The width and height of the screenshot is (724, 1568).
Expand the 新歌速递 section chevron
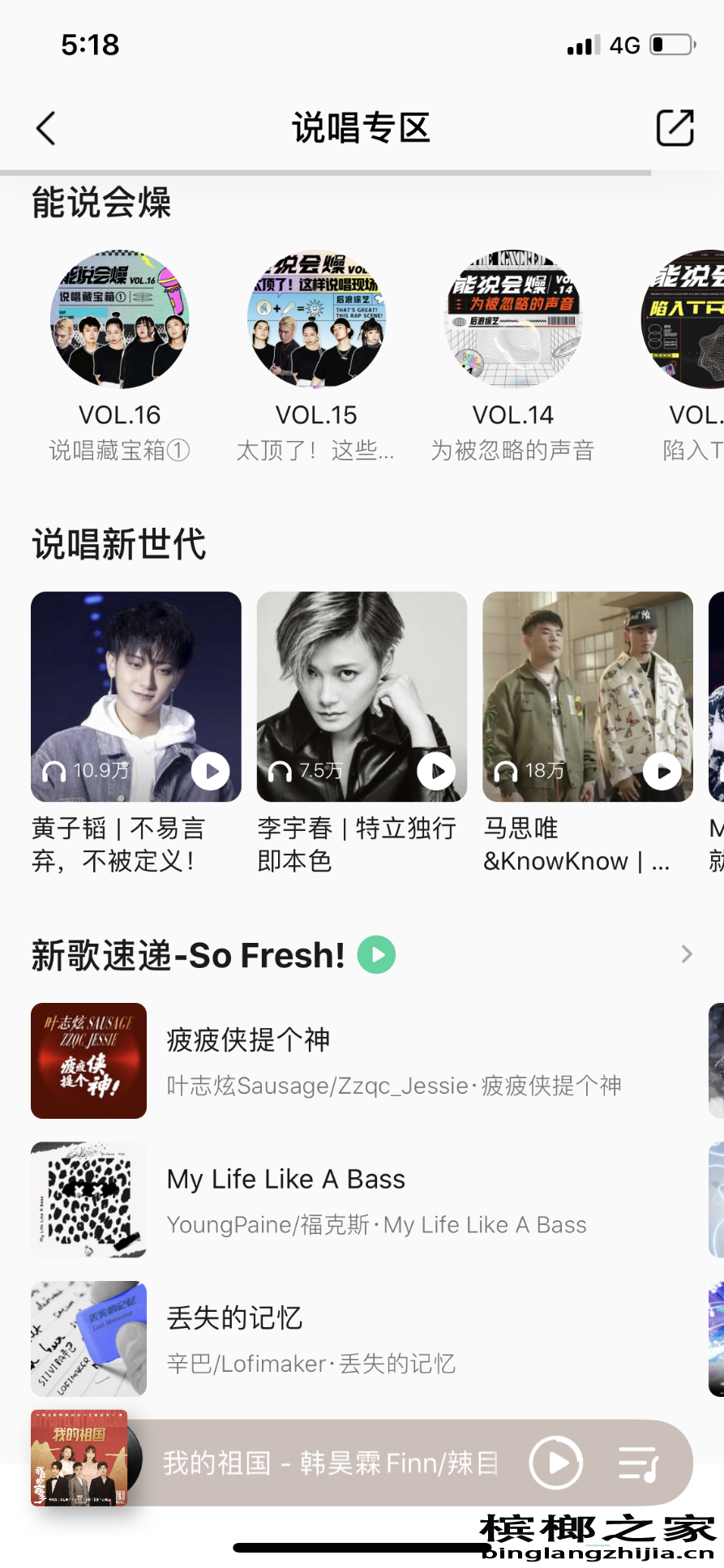pos(687,954)
